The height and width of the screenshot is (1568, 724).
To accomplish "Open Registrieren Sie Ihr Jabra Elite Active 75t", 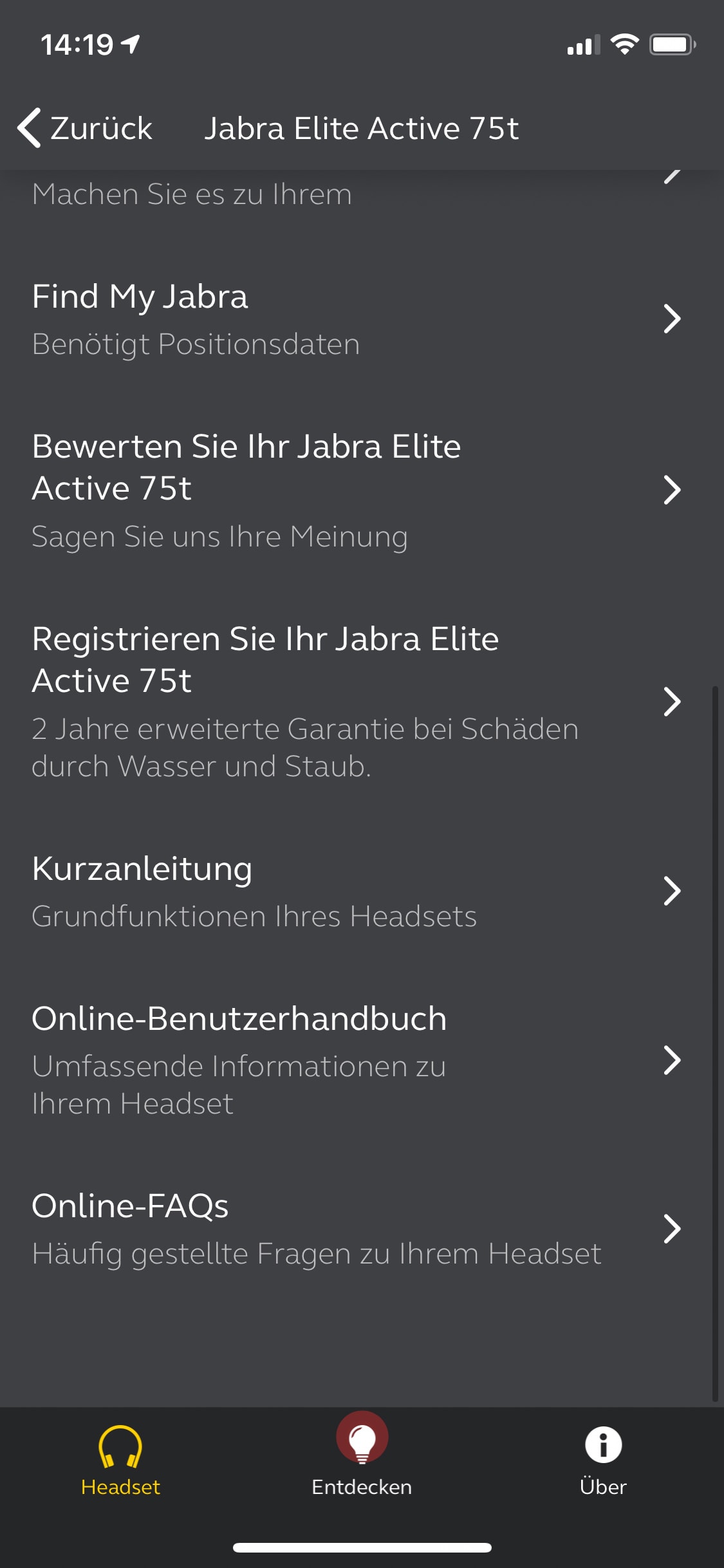I will pyautogui.click(x=354, y=702).
